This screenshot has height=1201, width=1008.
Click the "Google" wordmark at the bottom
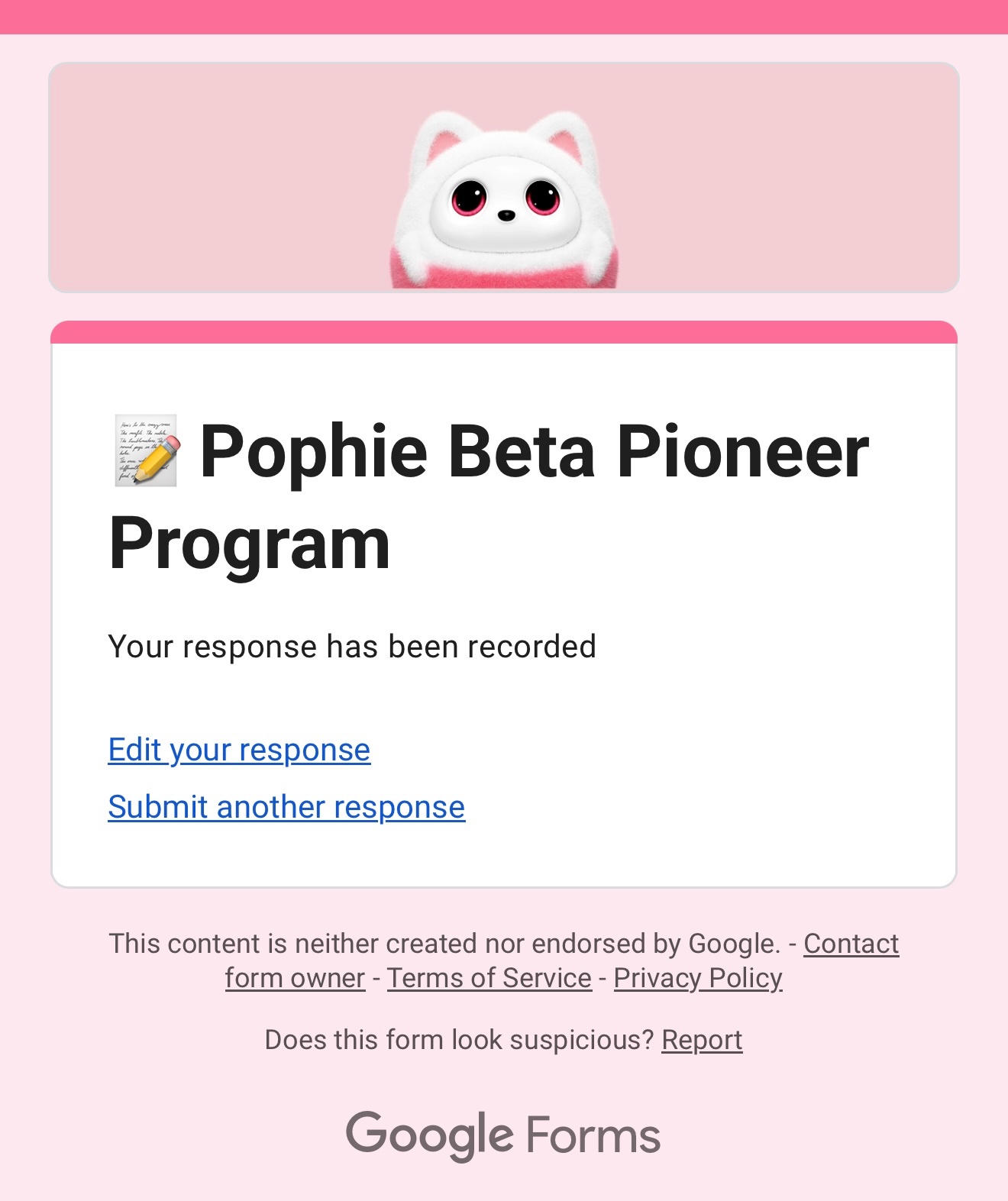coord(428,1135)
